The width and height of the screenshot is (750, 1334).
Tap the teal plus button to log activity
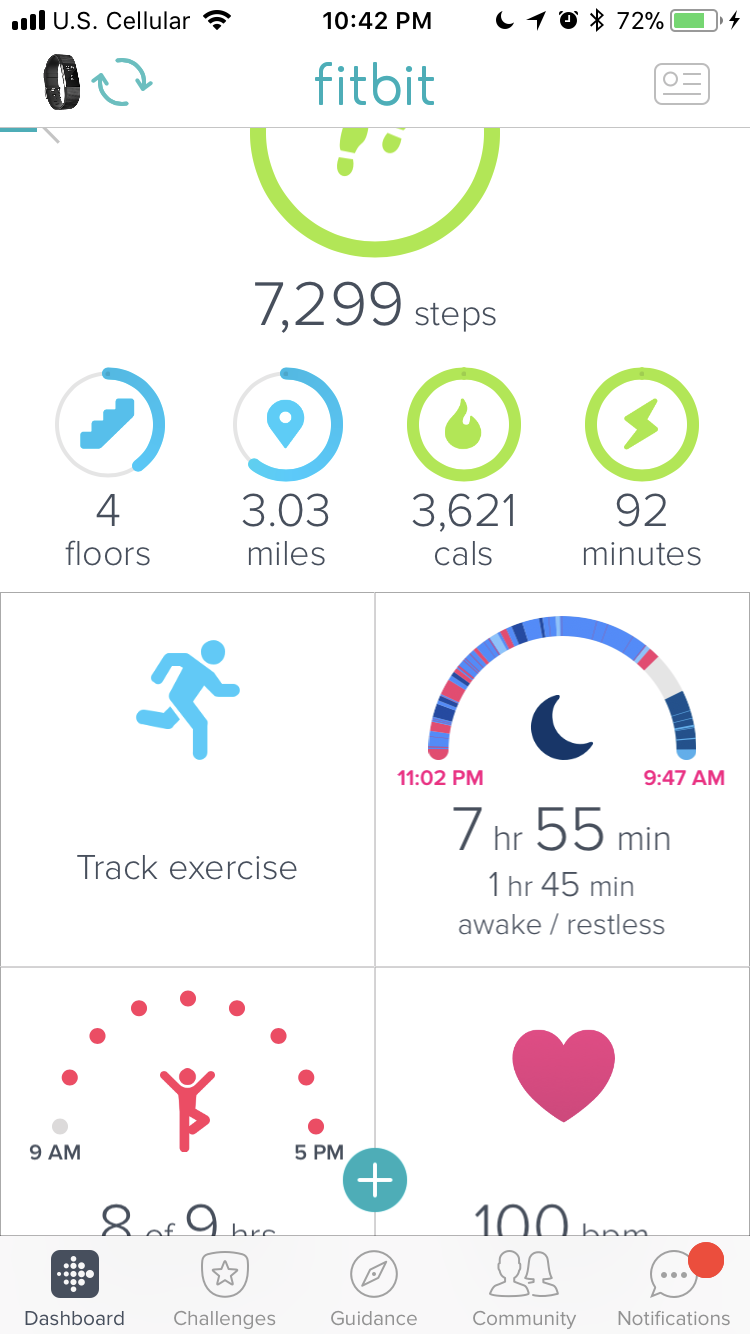pos(375,1180)
